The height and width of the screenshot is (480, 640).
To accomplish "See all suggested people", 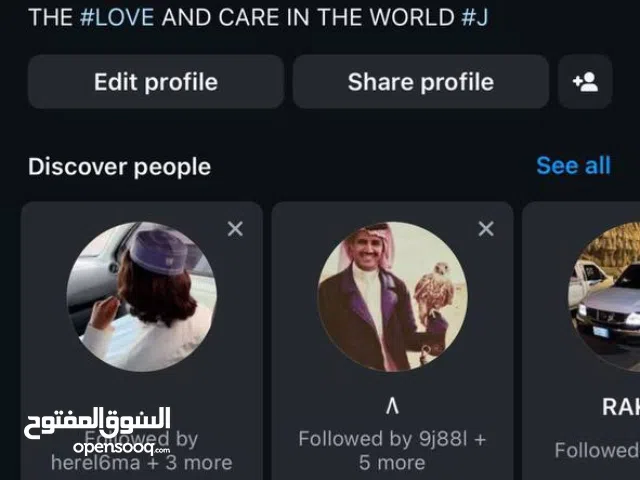I will [x=573, y=165].
